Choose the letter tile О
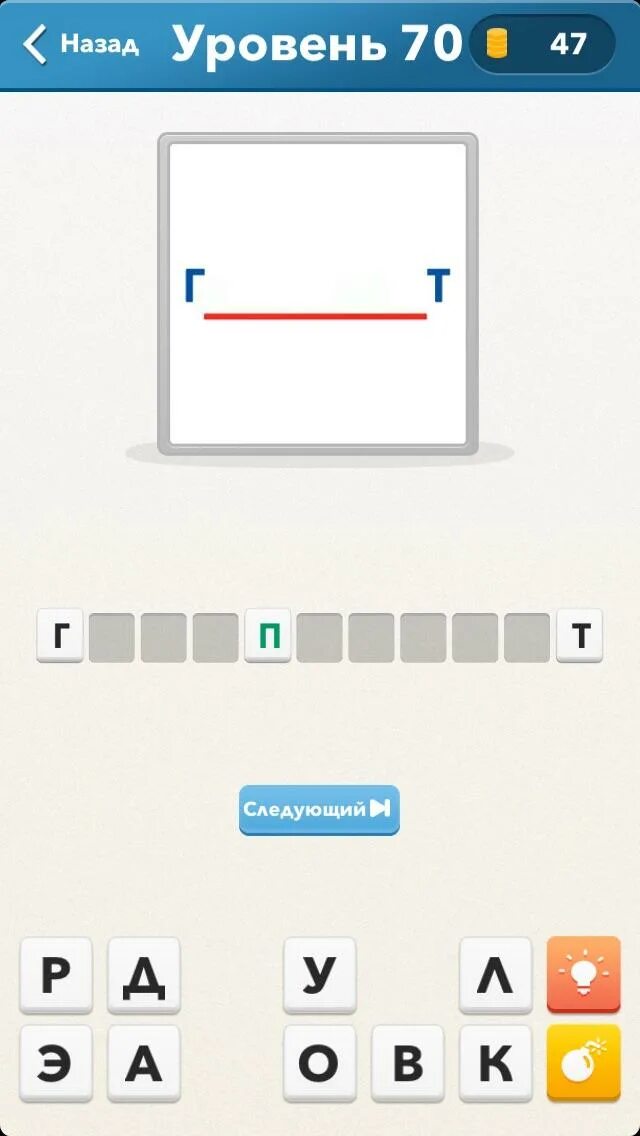 320,1063
